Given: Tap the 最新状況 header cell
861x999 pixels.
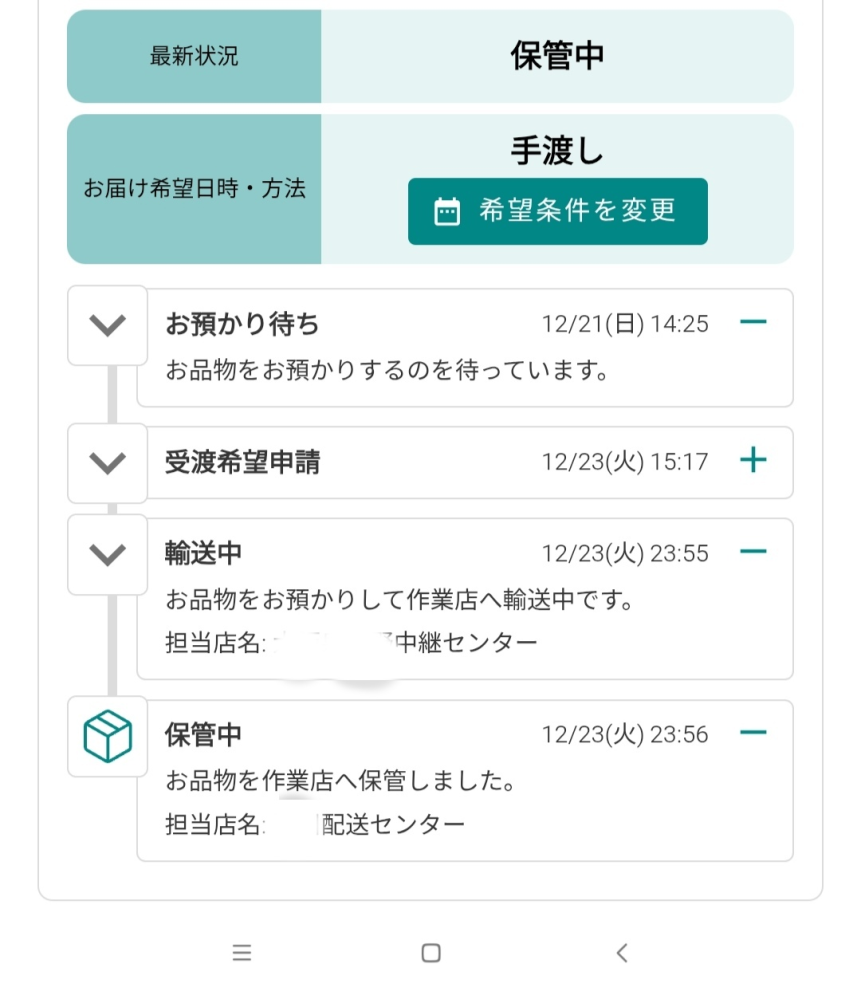Looking at the screenshot, I should pyautogui.click(x=193, y=56).
